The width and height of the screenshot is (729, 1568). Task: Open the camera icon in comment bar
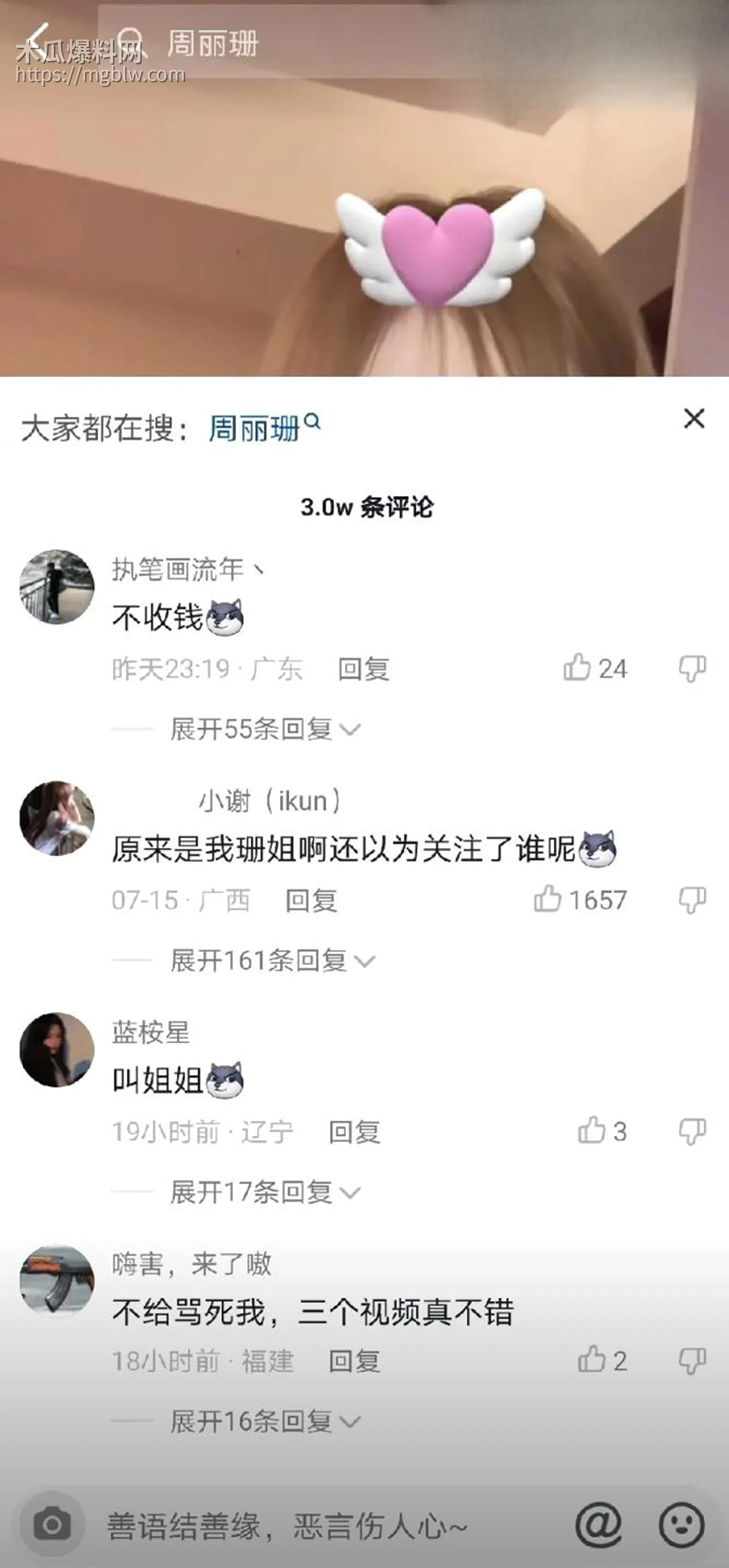tap(52, 1524)
